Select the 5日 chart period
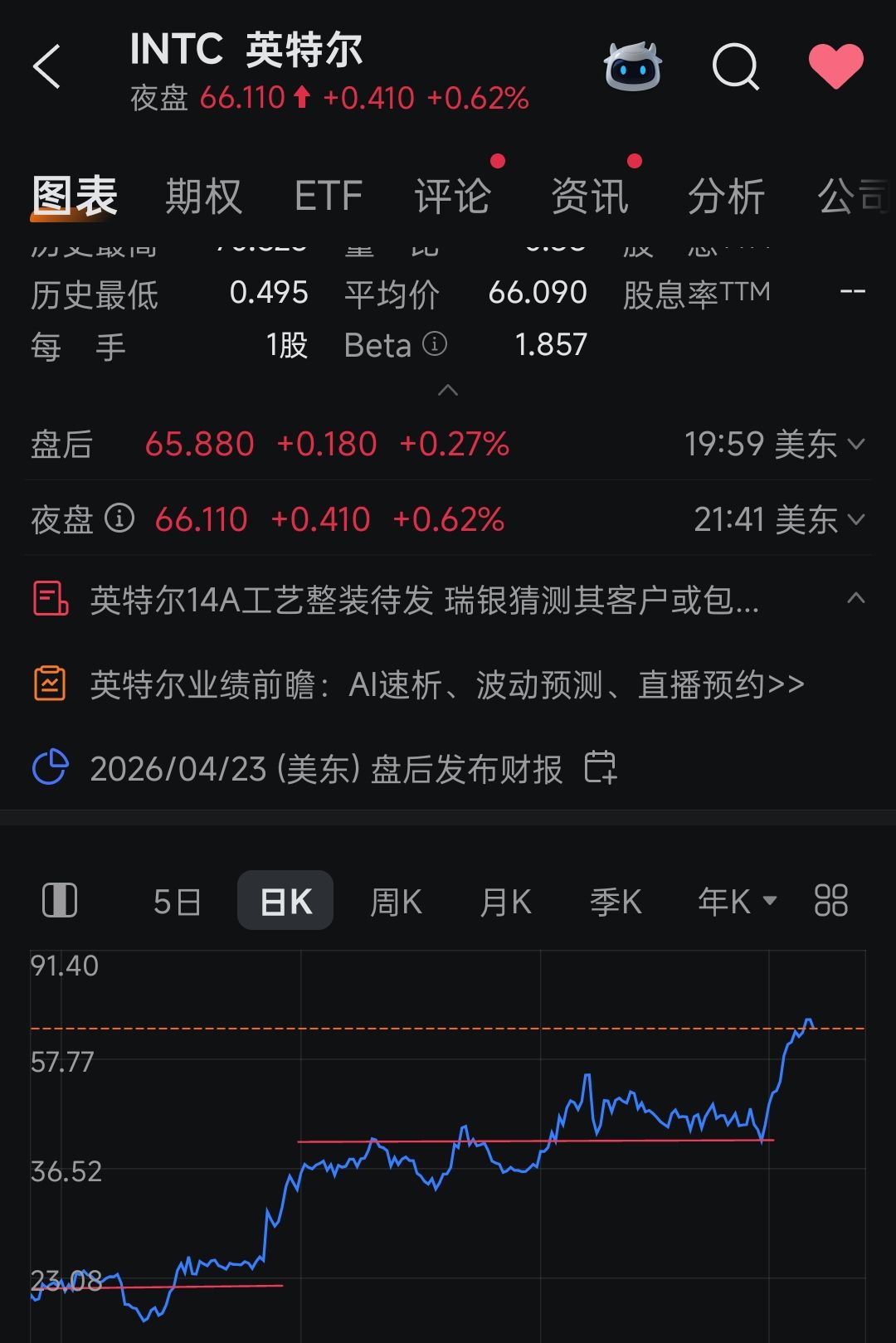Screen dimensions: 896x1343 [177, 902]
